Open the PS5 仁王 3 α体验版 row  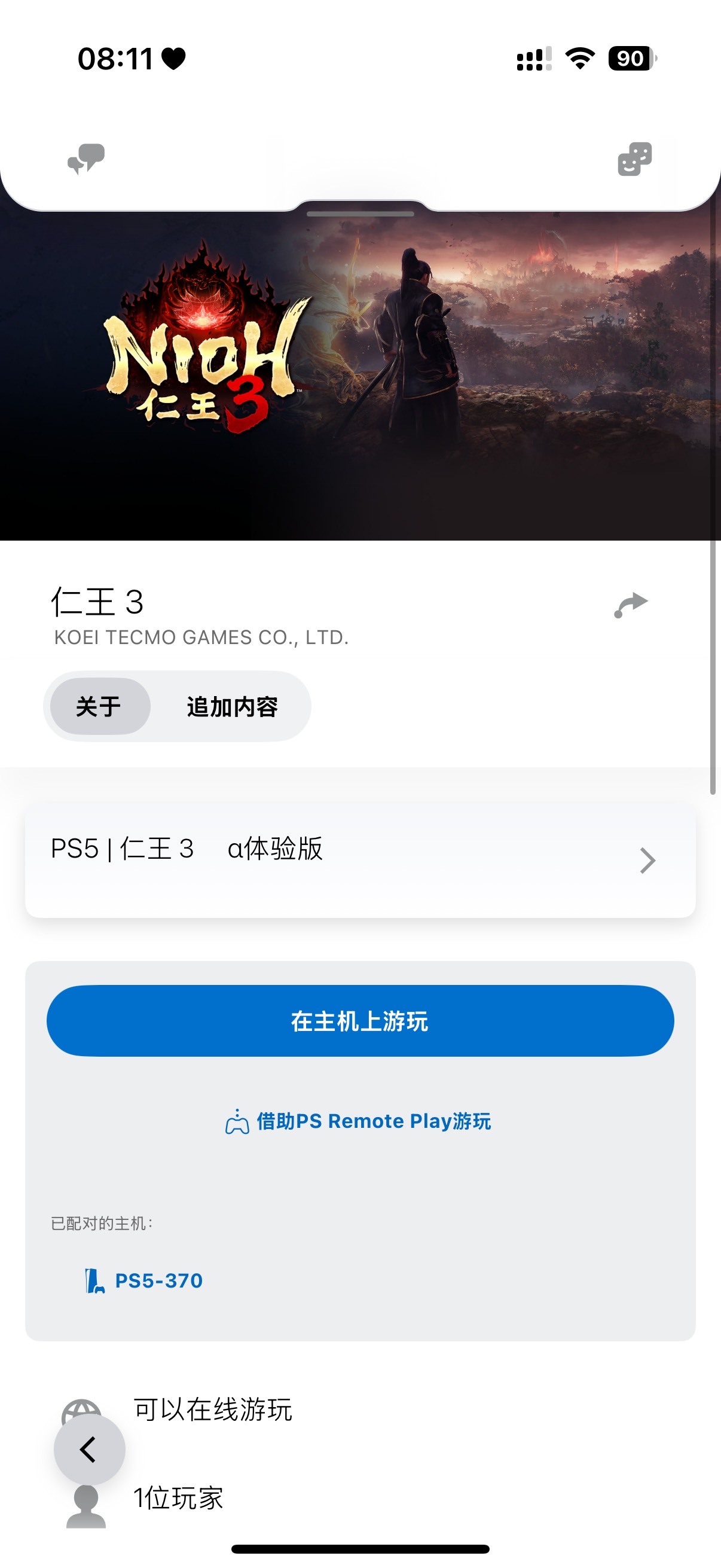tap(360, 859)
